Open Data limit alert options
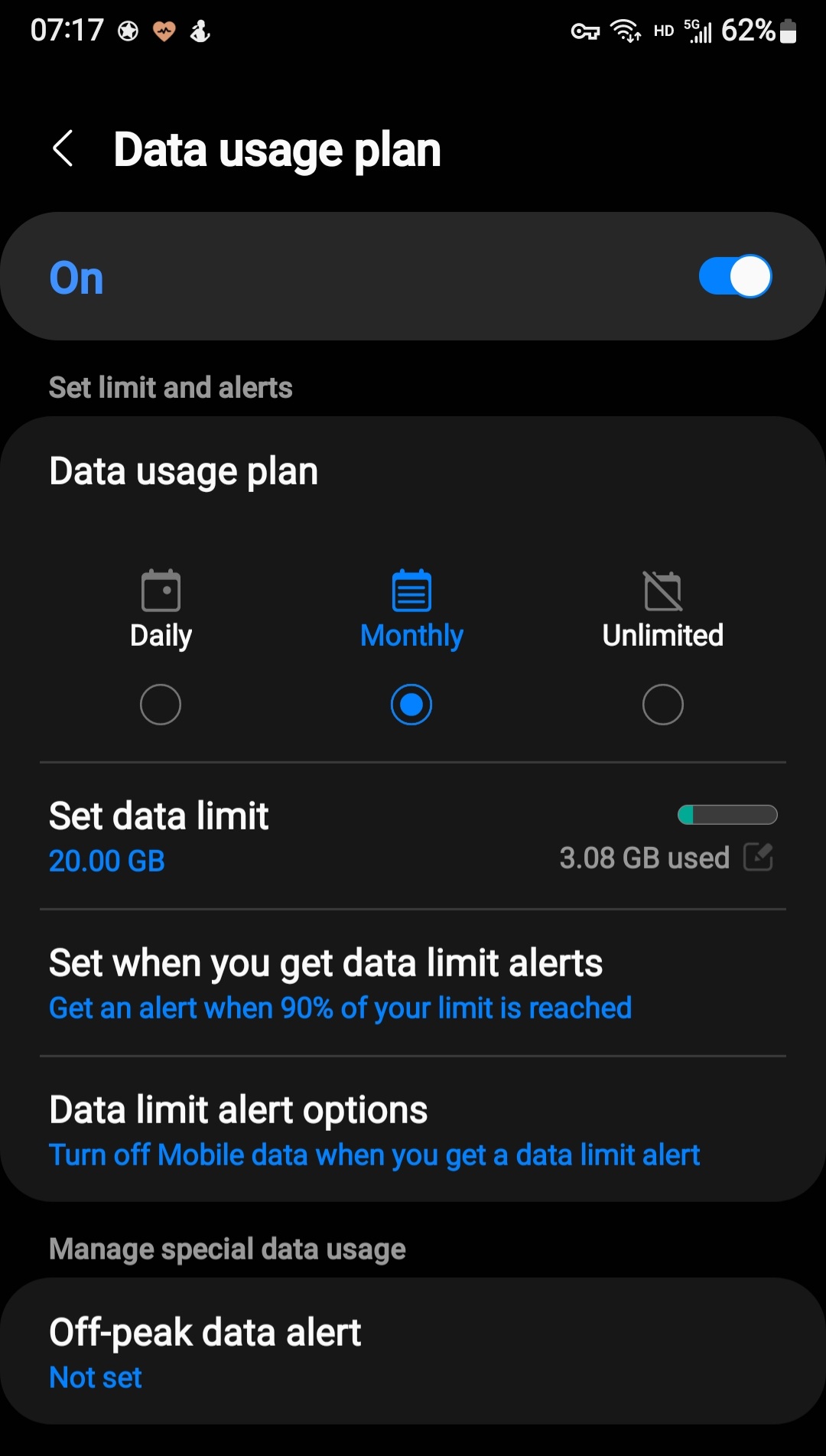The width and height of the screenshot is (826, 1456). (374, 1130)
